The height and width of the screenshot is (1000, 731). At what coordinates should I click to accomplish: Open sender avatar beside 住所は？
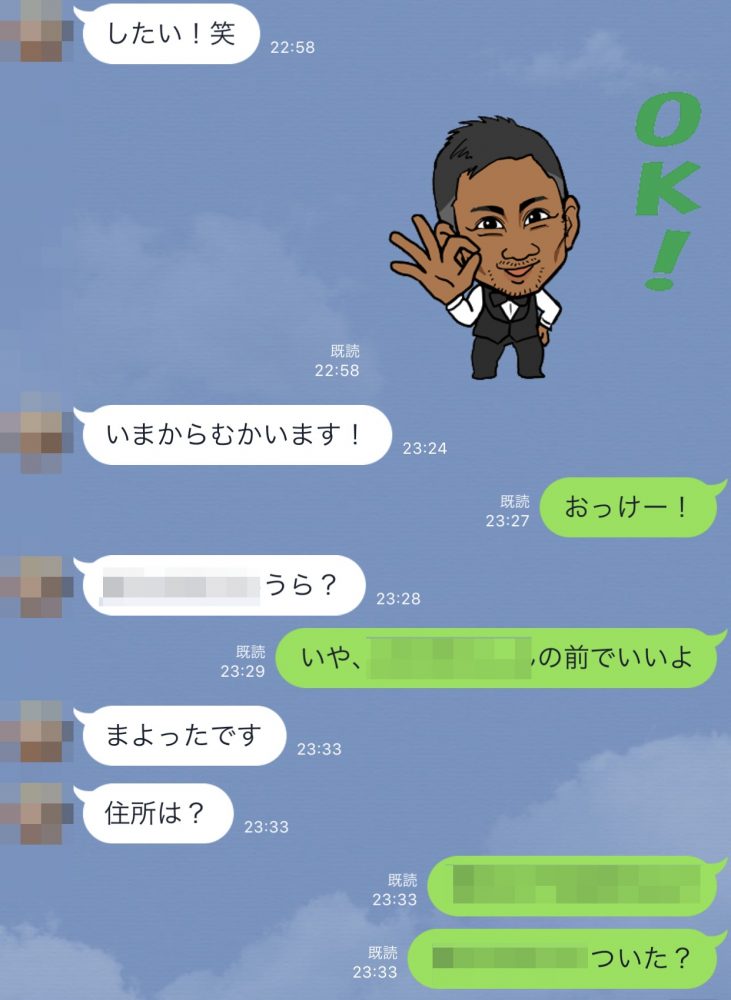click(34, 812)
